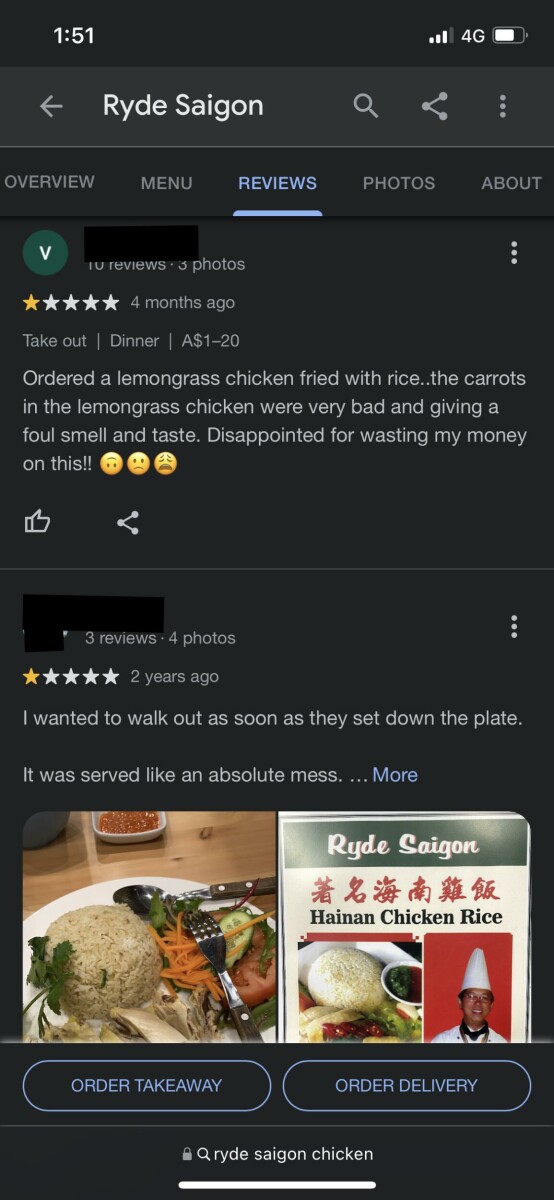Screen dimensions: 554x1200
Task: Tap Order Delivery button
Action: [407, 1085]
